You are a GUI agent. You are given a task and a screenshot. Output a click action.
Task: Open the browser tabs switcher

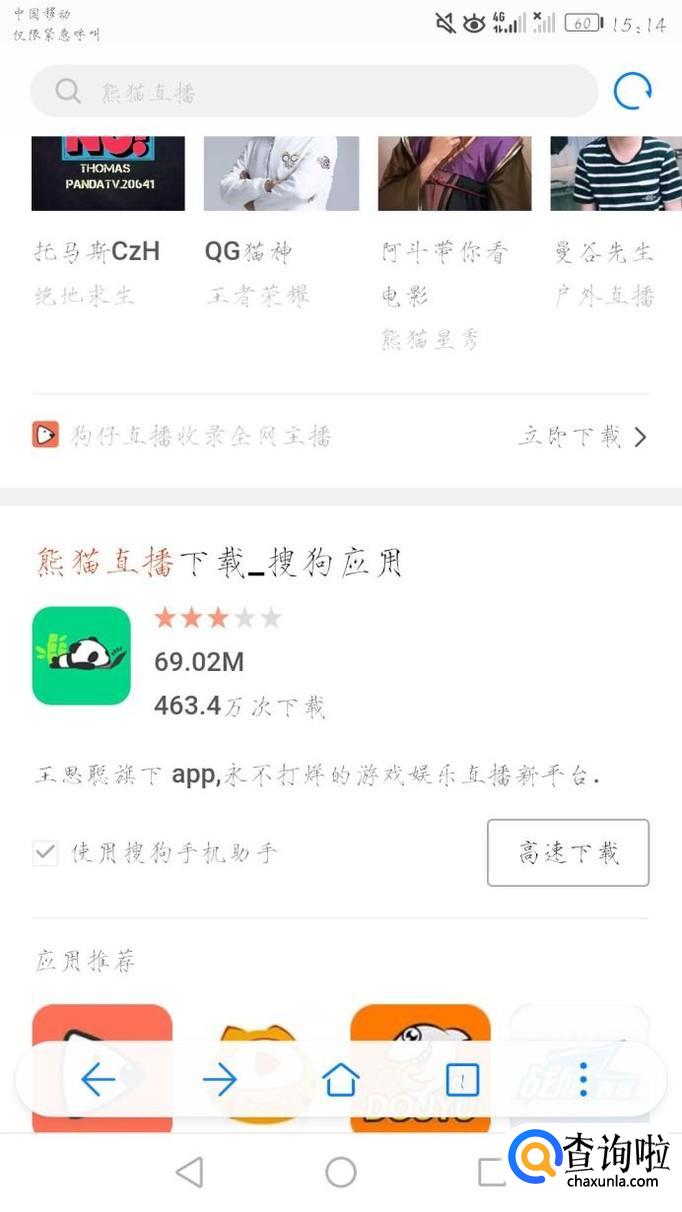[x=462, y=1079]
